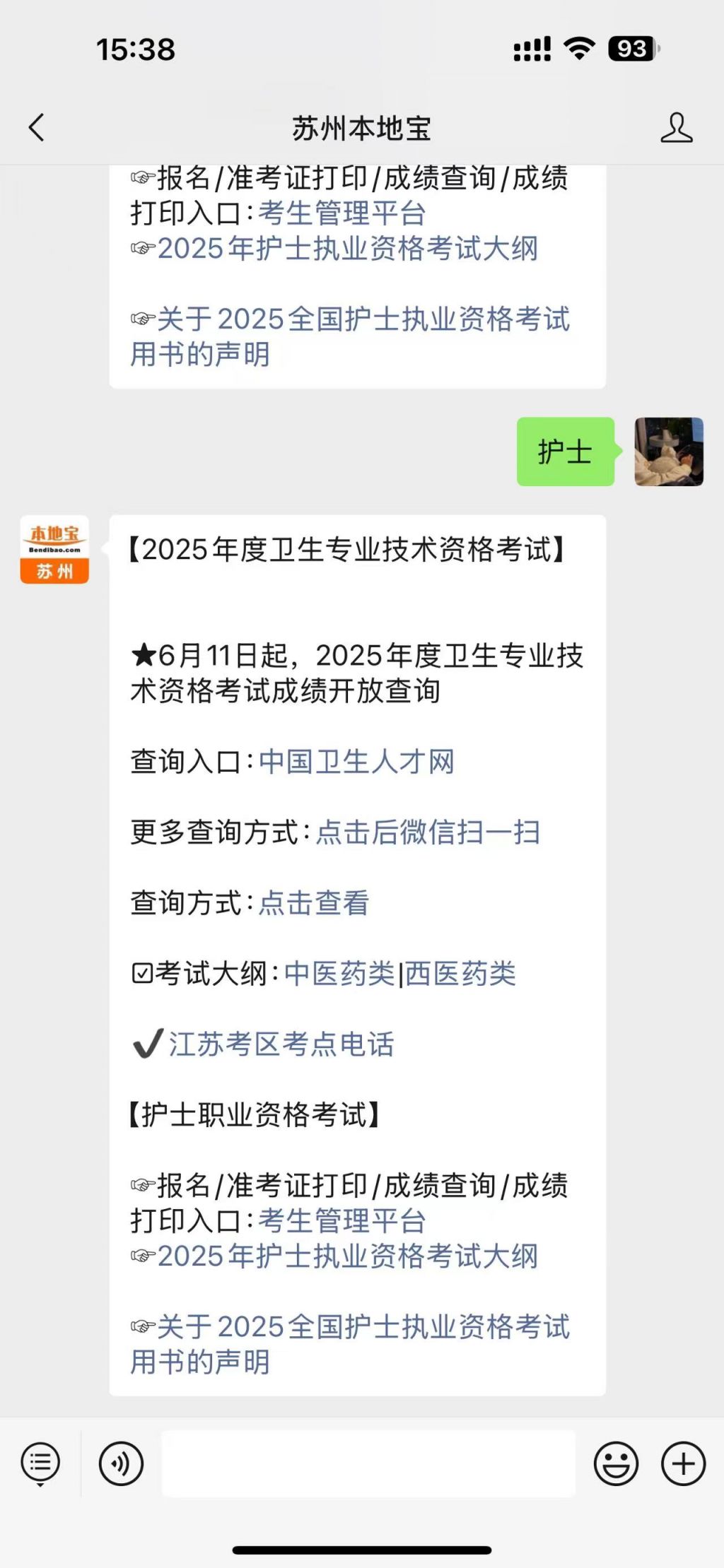The width and height of the screenshot is (724, 1568).
Task: Tap the user's avatar beside 护士
Action: click(668, 452)
